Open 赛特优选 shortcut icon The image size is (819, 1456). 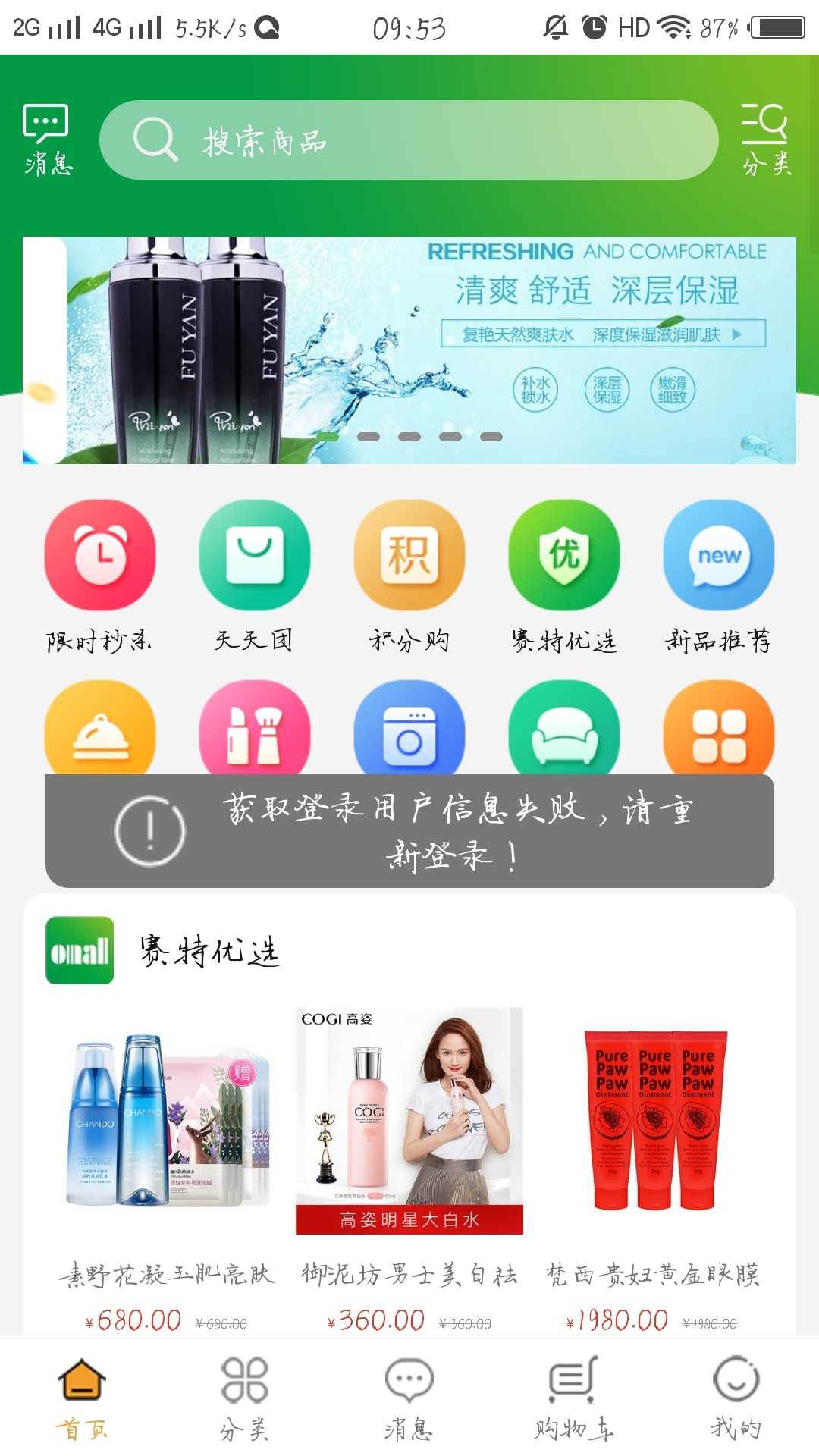tap(564, 577)
